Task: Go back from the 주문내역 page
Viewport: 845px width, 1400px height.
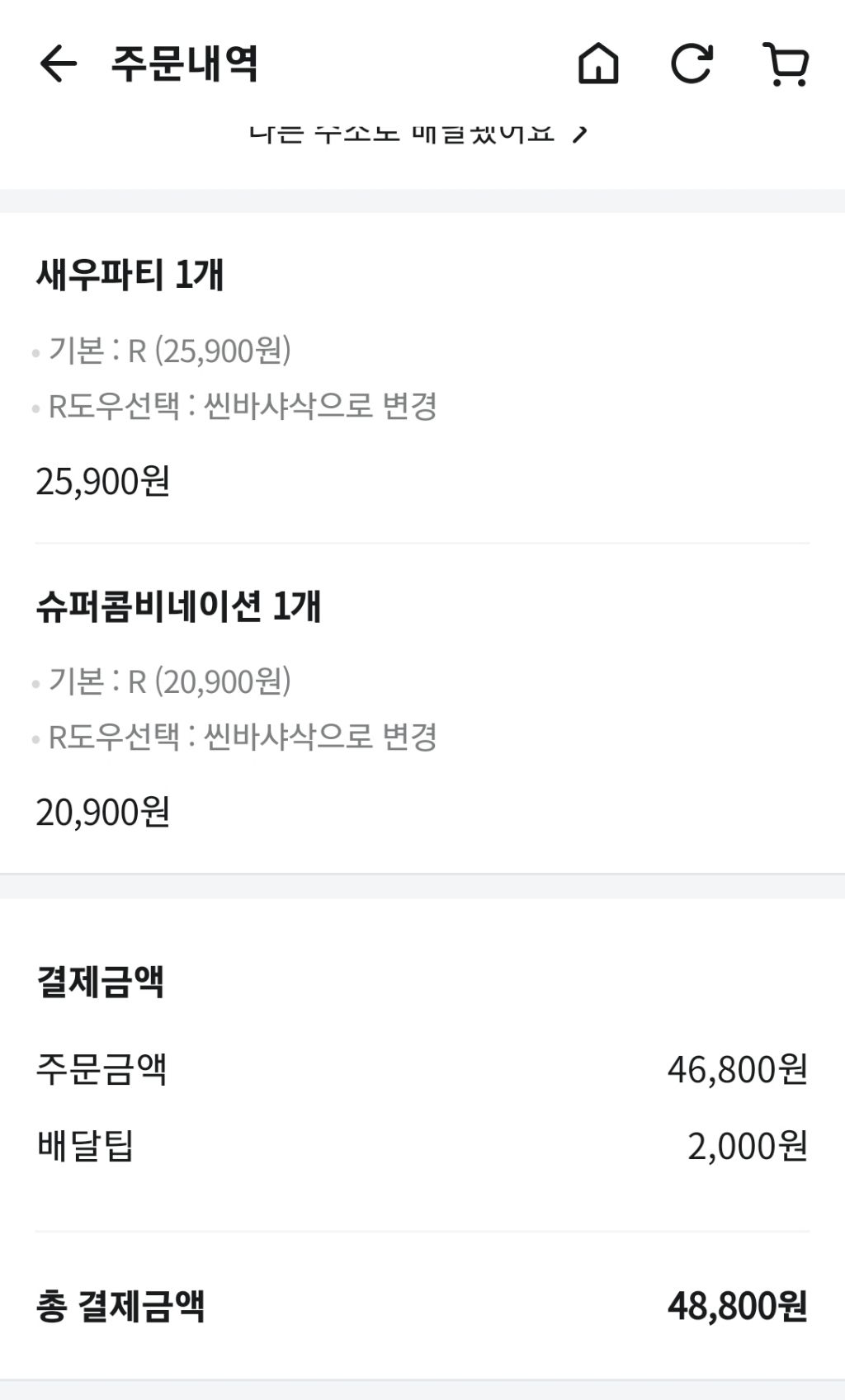Action: tap(58, 64)
